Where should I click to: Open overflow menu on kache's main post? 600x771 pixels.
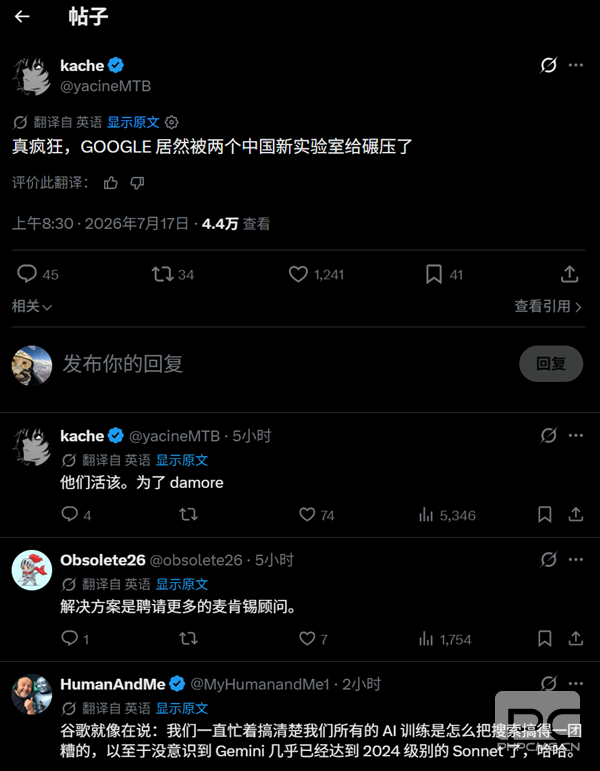pos(575,65)
